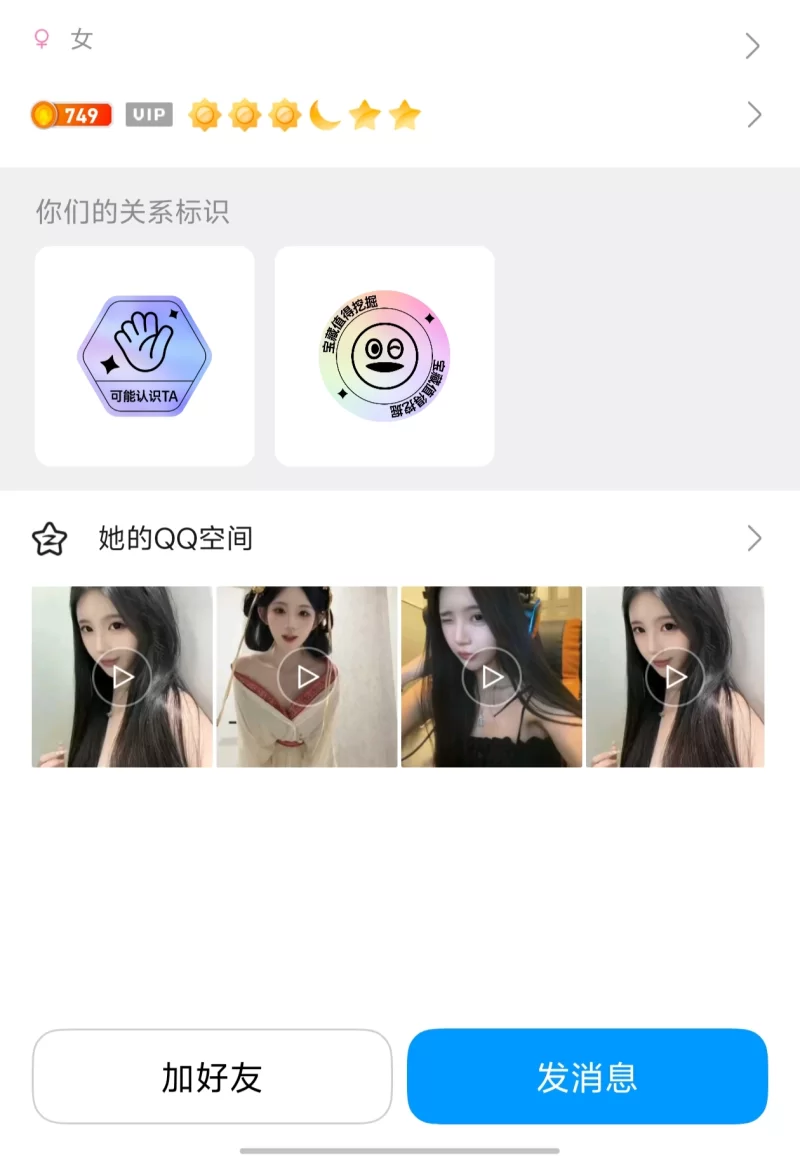Open the gender row showing 女
The image size is (800, 1156).
(400, 42)
